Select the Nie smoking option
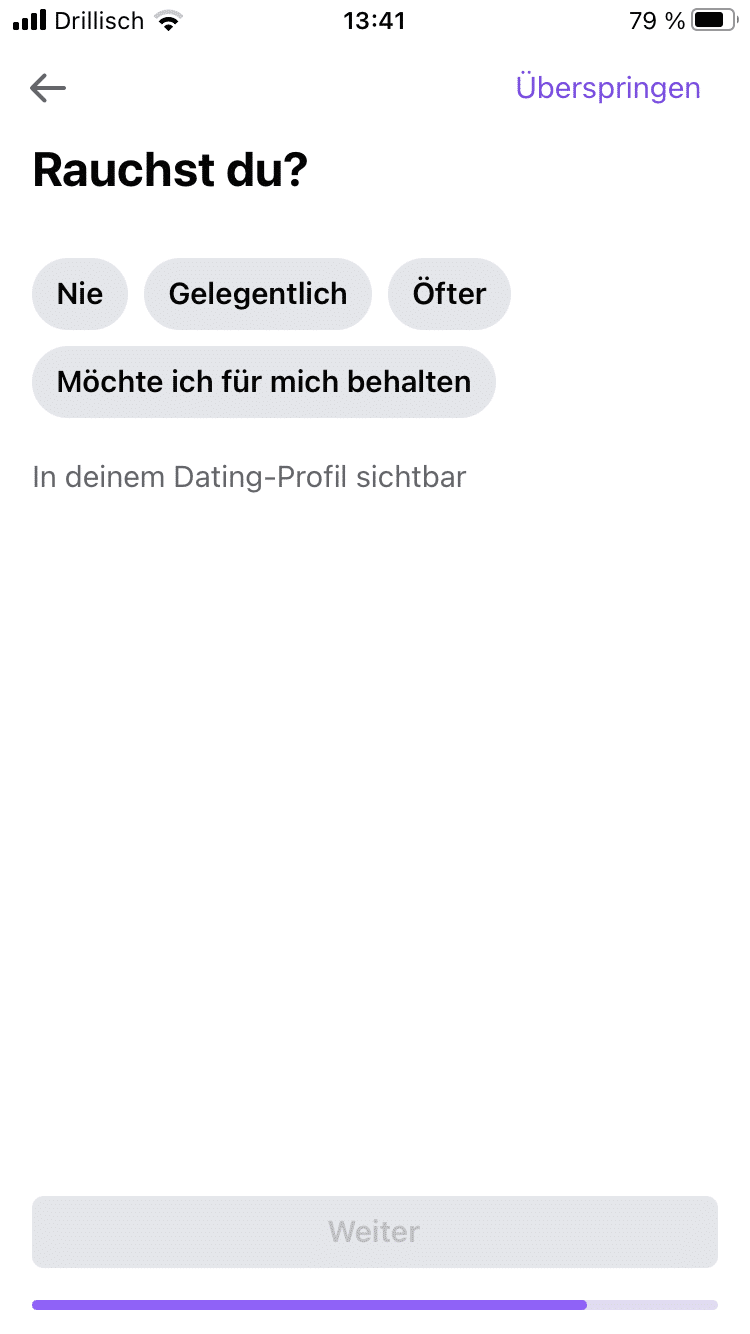This screenshot has width=750, height=1334. click(x=80, y=294)
